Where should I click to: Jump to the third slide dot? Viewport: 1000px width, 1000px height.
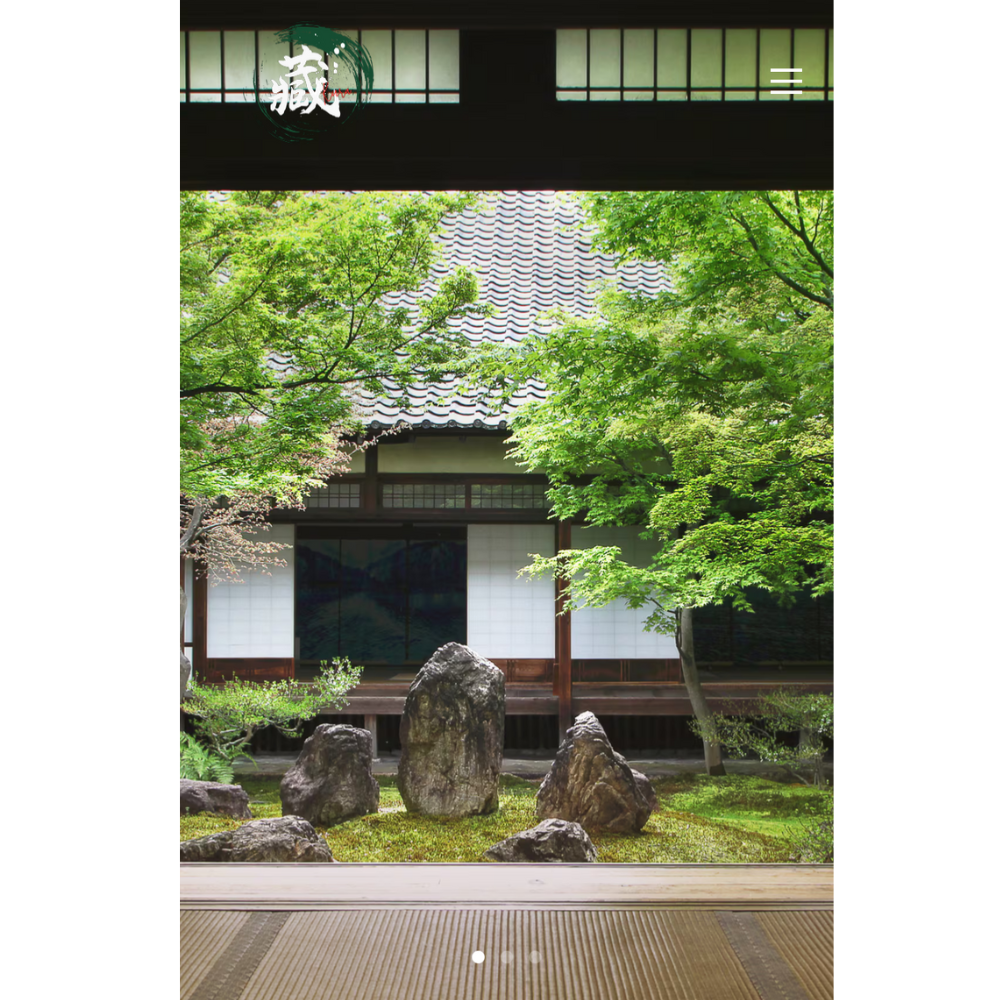[535, 957]
